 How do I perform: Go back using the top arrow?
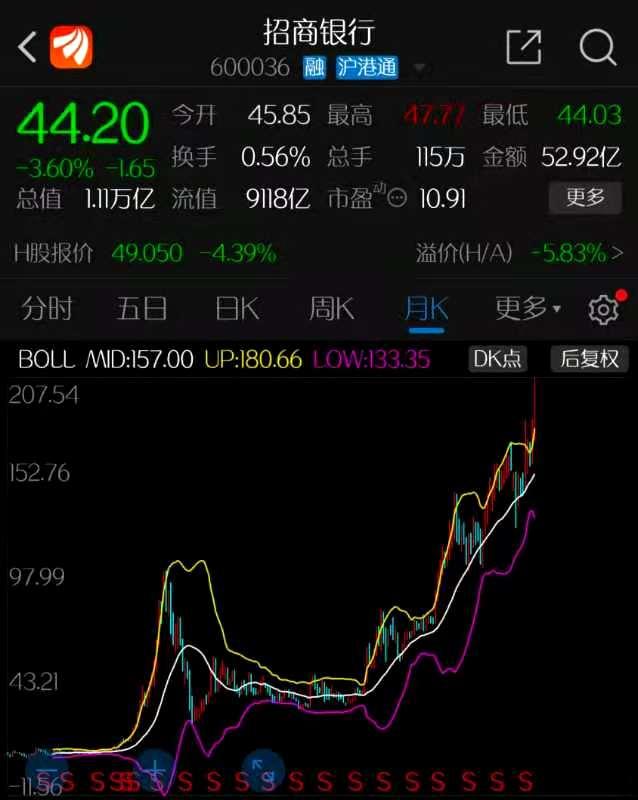[28, 46]
